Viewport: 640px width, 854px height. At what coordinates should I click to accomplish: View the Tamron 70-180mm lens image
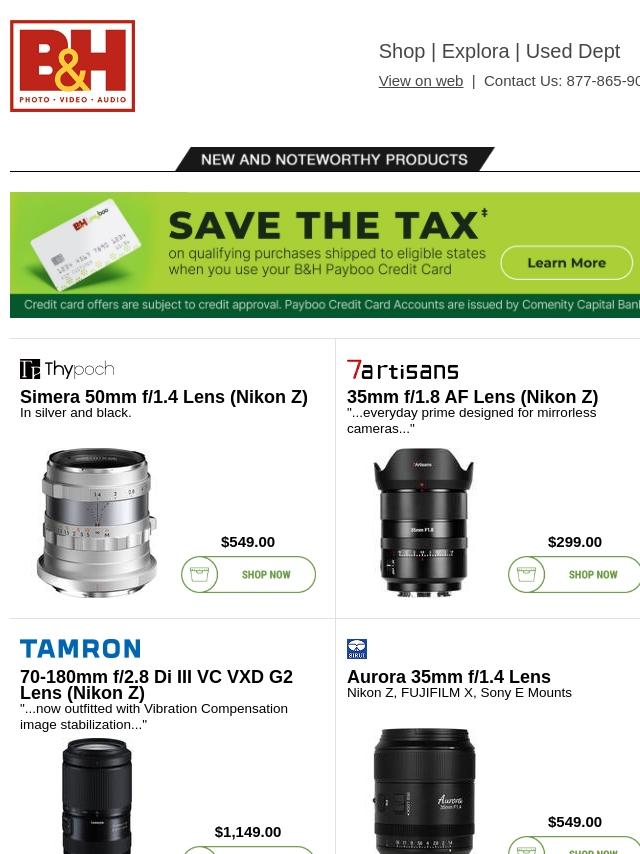[96, 796]
